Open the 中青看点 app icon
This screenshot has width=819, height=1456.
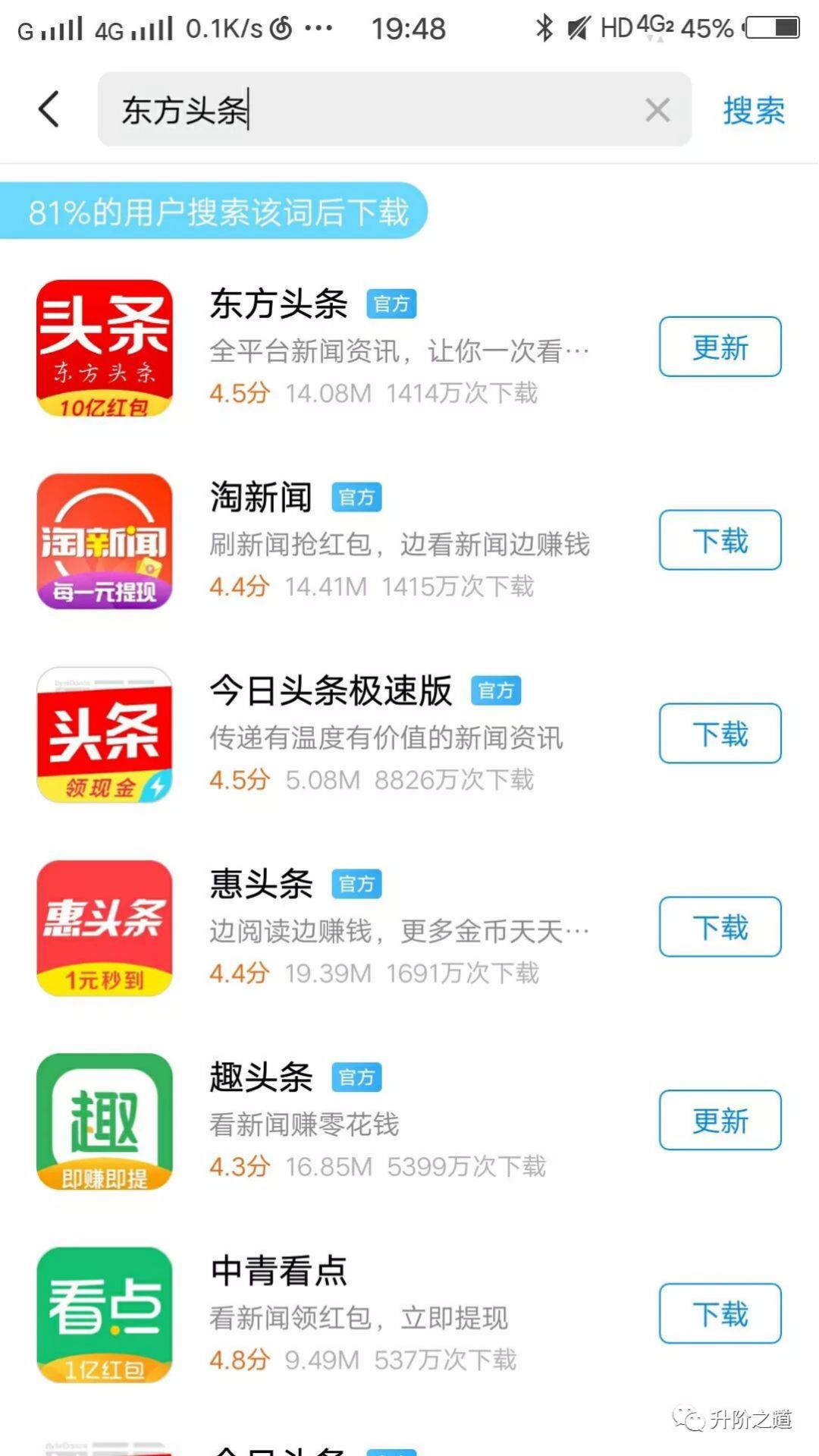[104, 1315]
